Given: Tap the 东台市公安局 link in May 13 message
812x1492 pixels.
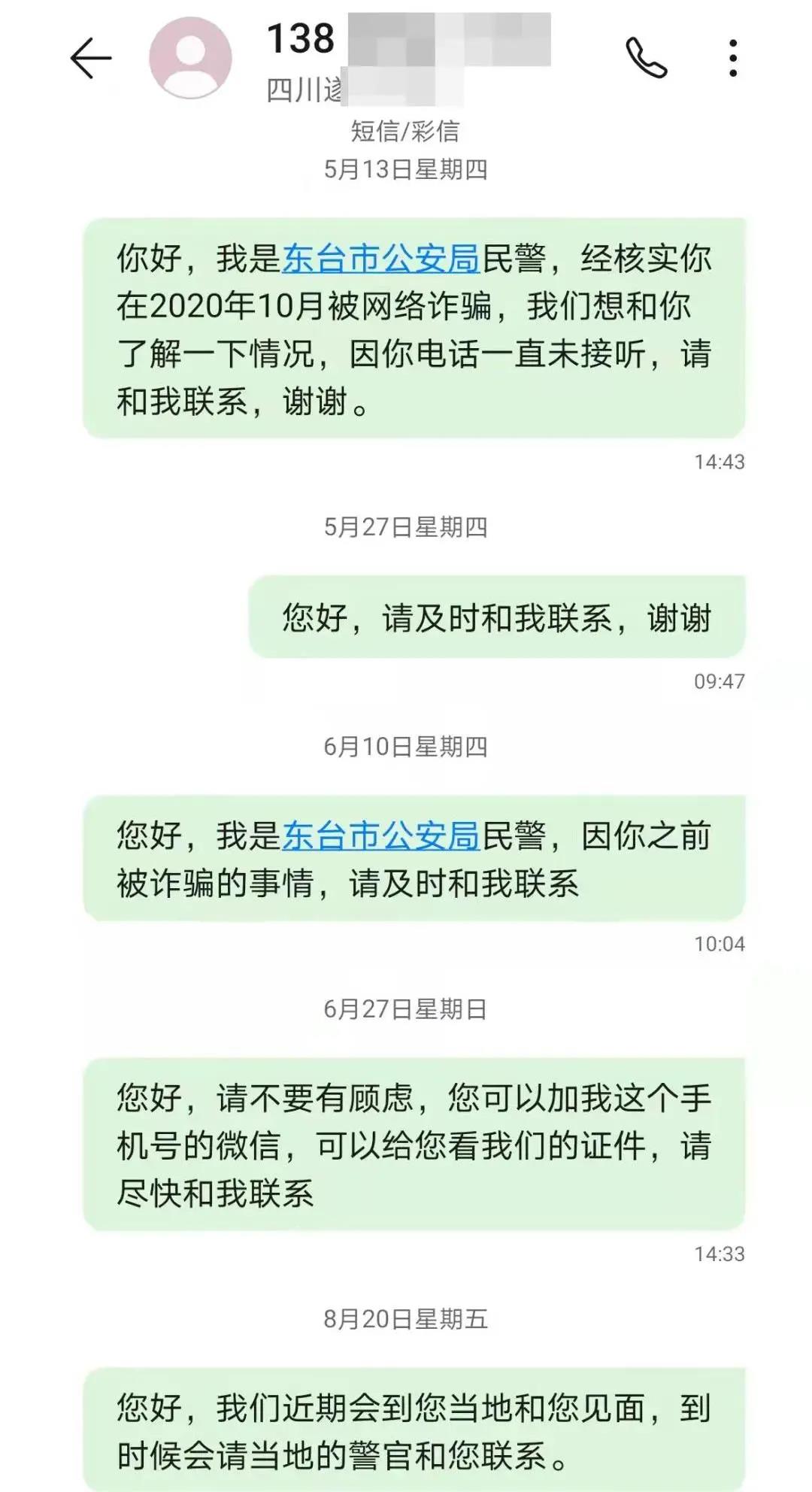Looking at the screenshot, I should tap(380, 259).
